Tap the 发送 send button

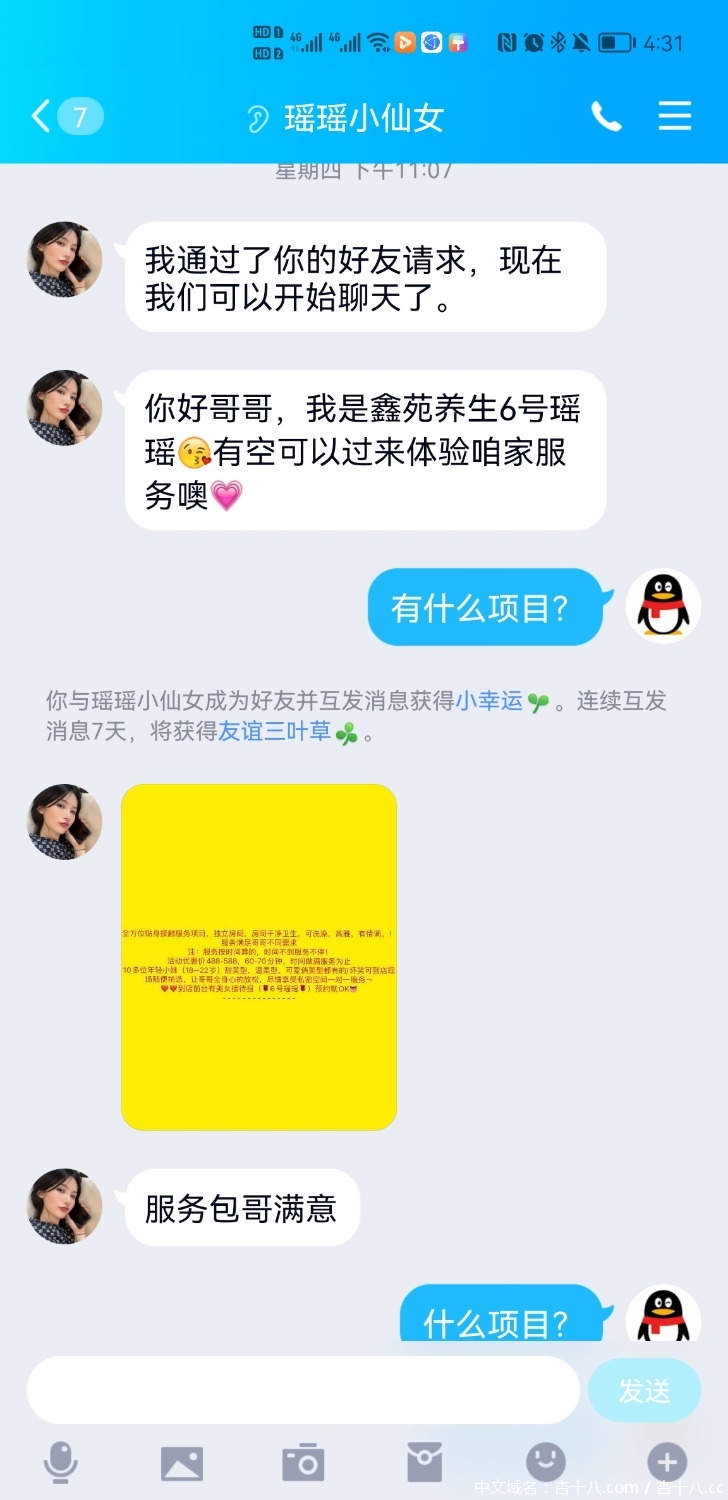point(644,1390)
